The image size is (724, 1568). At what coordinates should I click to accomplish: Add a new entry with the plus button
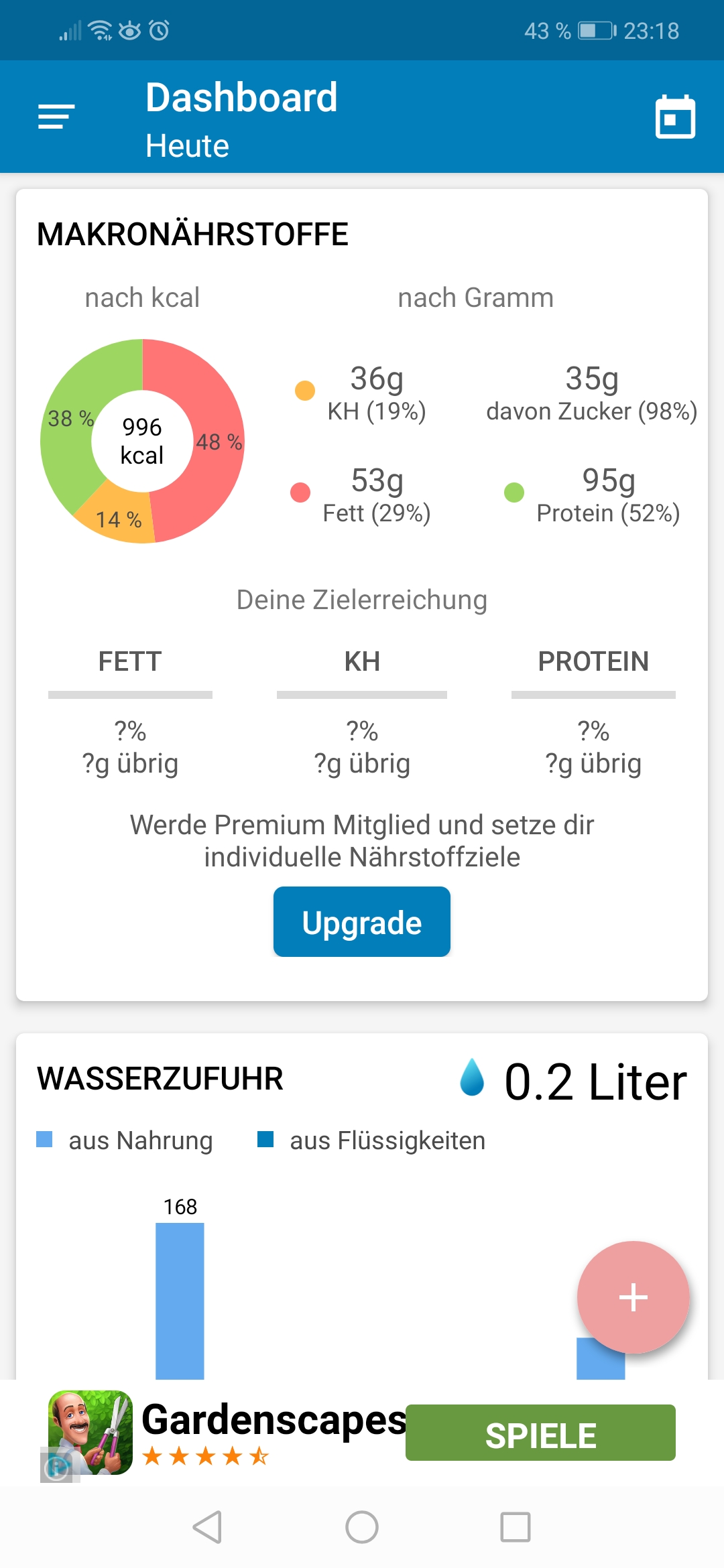(633, 1297)
